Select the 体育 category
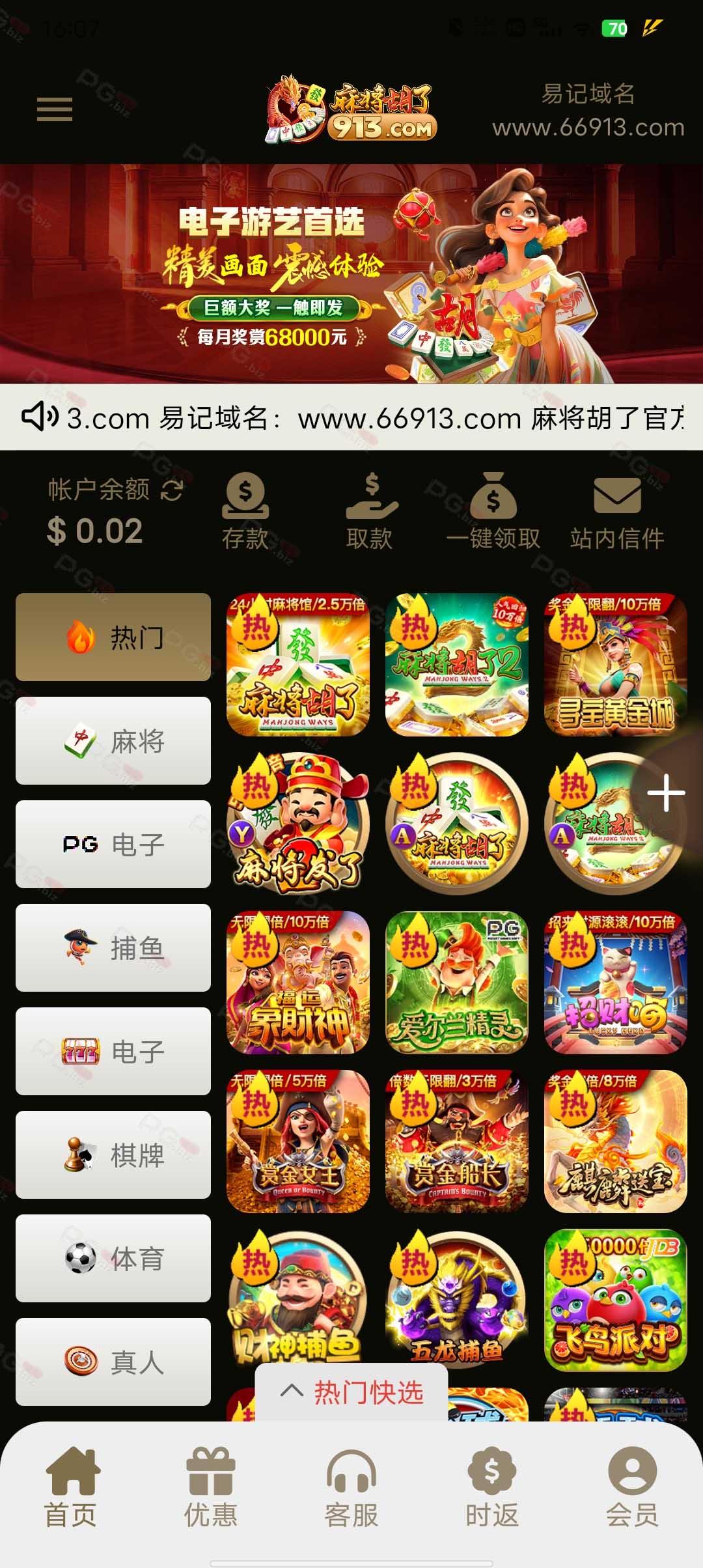The image size is (703, 1568). point(113,1259)
